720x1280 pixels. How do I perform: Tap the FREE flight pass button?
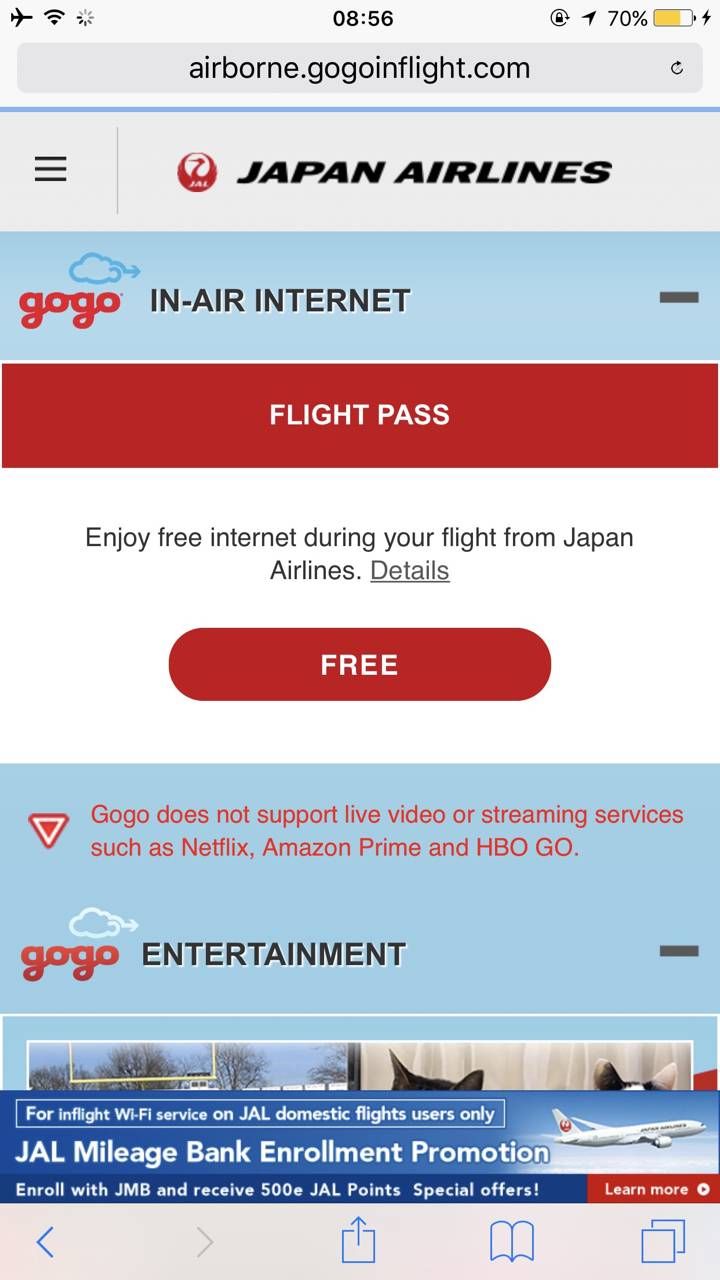coord(359,665)
